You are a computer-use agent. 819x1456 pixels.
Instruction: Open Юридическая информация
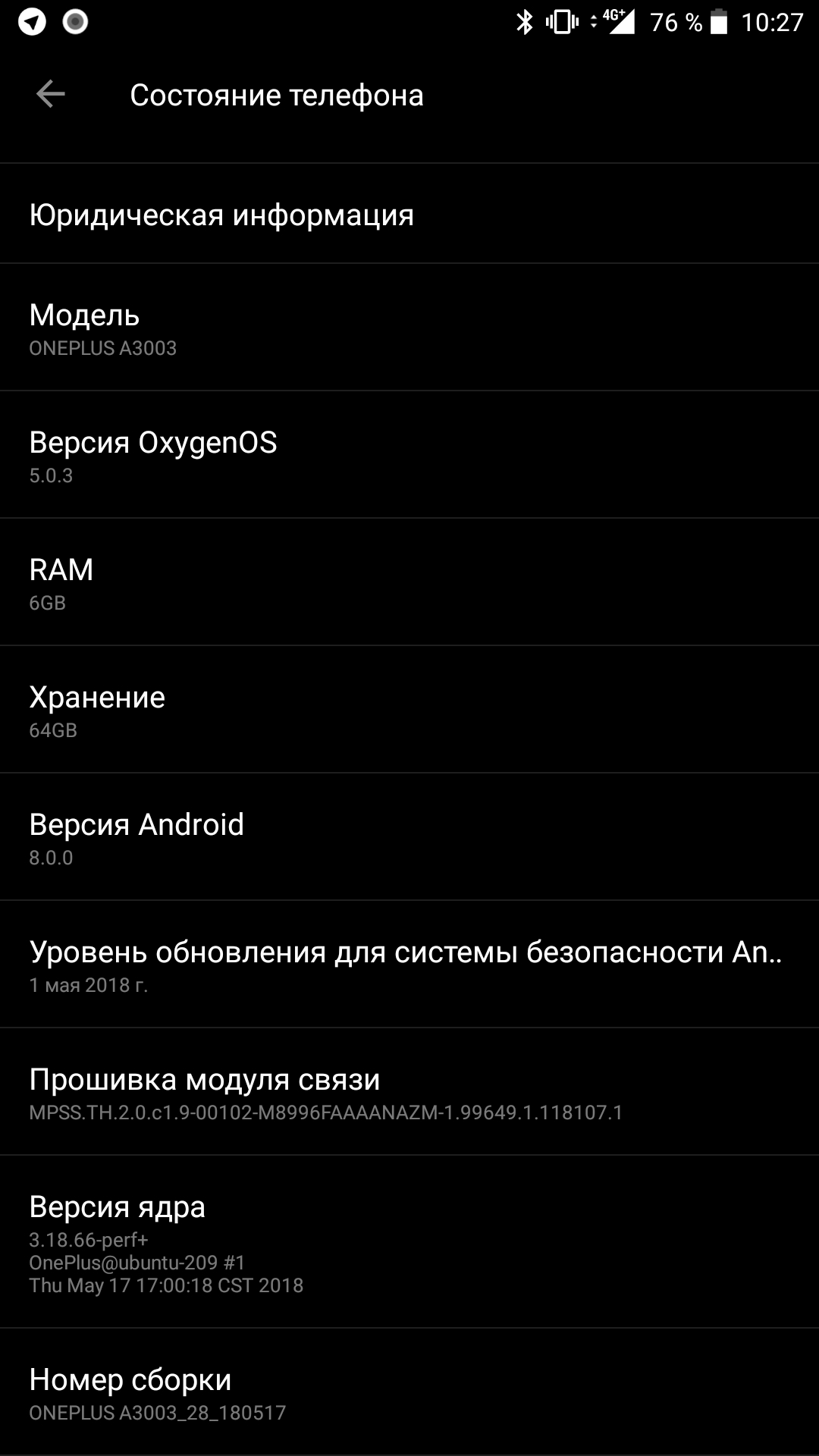coord(409,215)
